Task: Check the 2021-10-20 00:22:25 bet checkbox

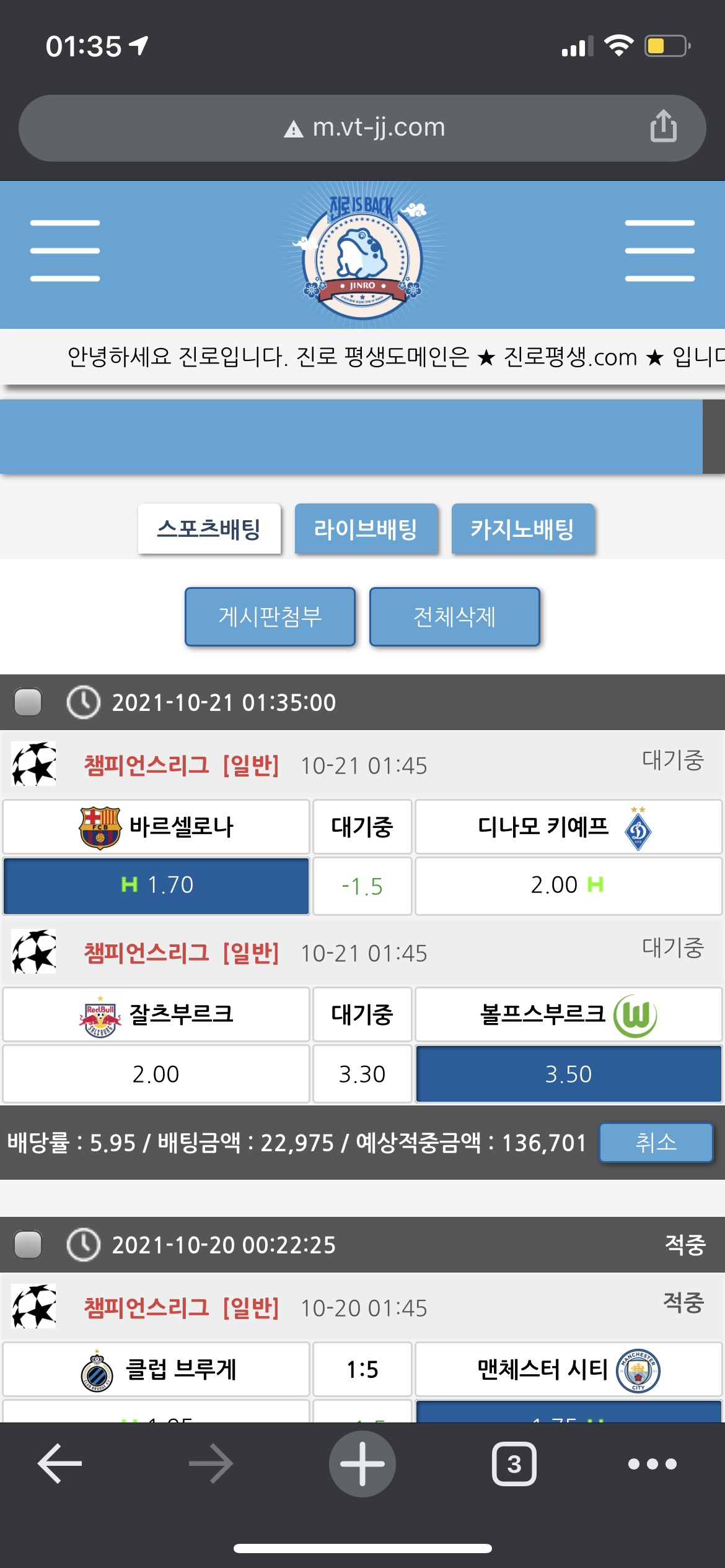Action: (28, 1245)
